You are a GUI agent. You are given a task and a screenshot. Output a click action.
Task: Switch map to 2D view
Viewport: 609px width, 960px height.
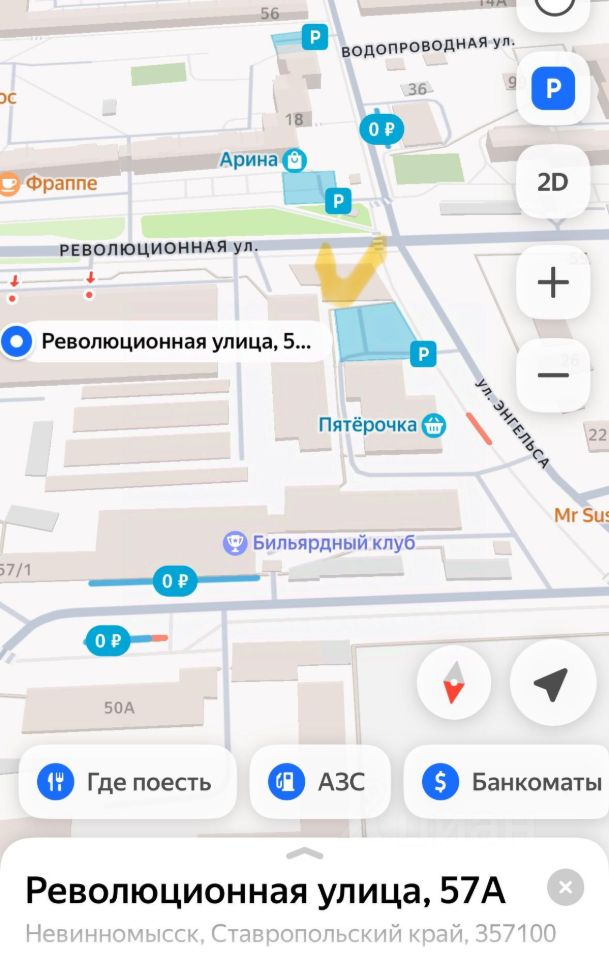click(x=552, y=182)
